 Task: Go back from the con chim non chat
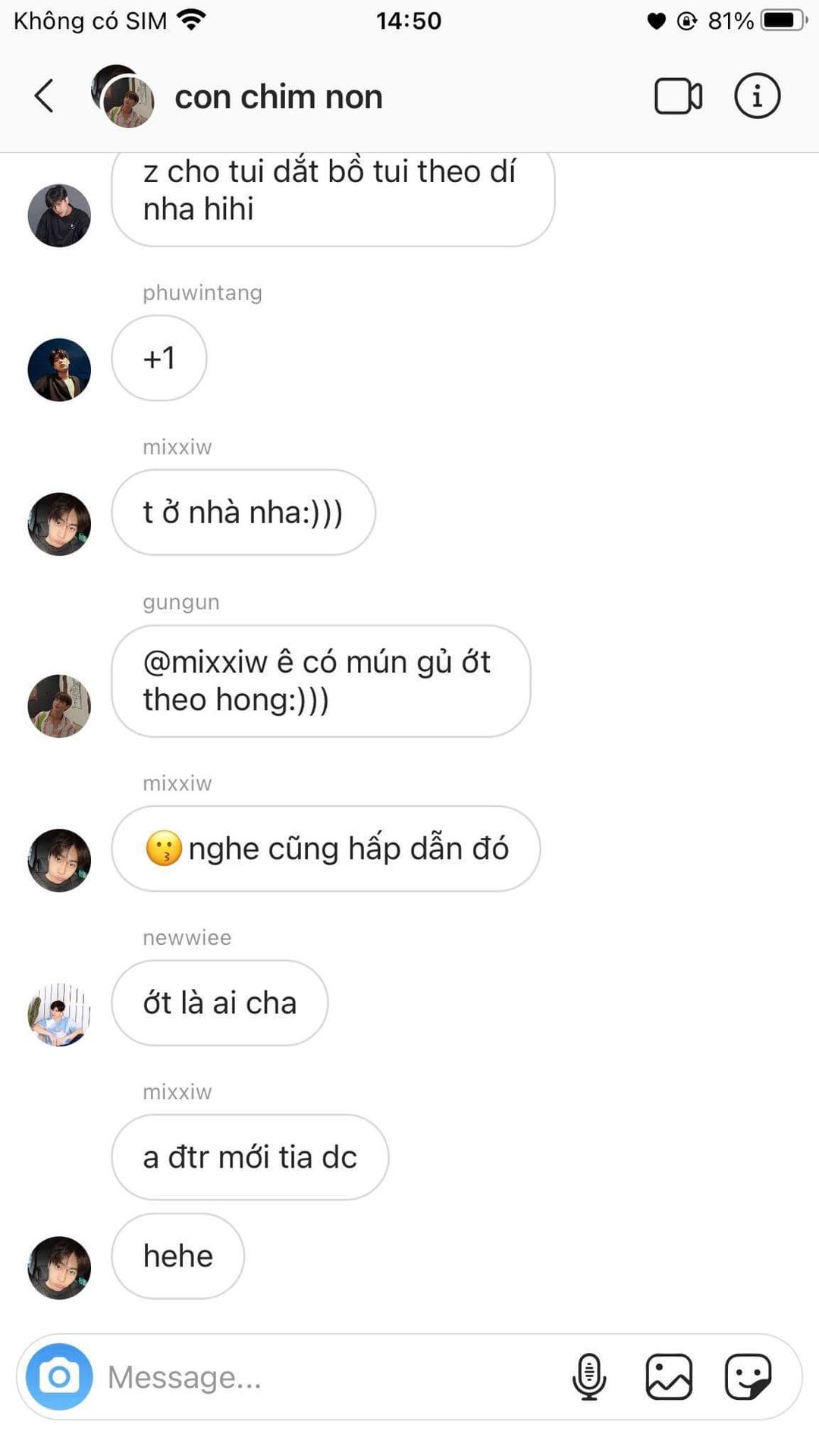(44, 96)
